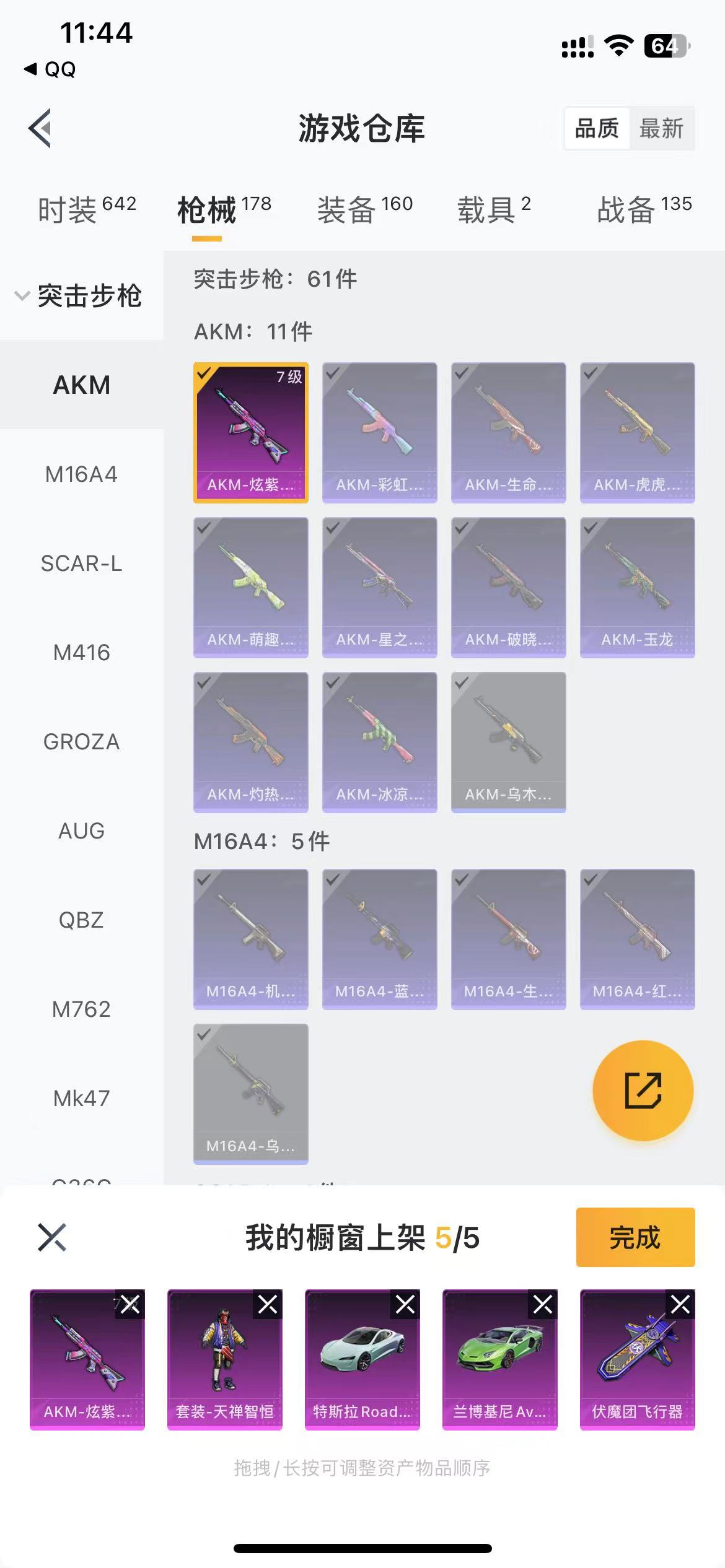This screenshot has height=1568, width=725.
Task: Go back using the top-left arrow
Action: tap(40, 128)
